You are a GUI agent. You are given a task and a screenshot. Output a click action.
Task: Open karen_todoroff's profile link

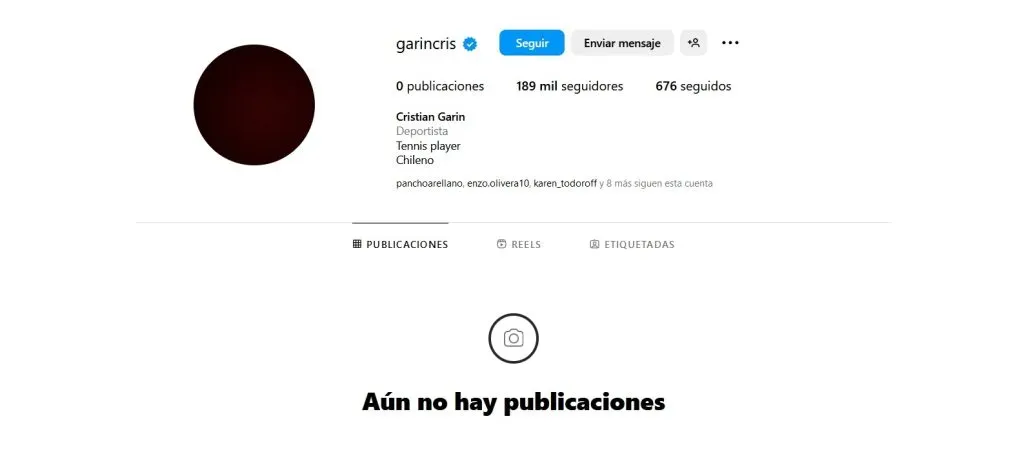point(565,184)
